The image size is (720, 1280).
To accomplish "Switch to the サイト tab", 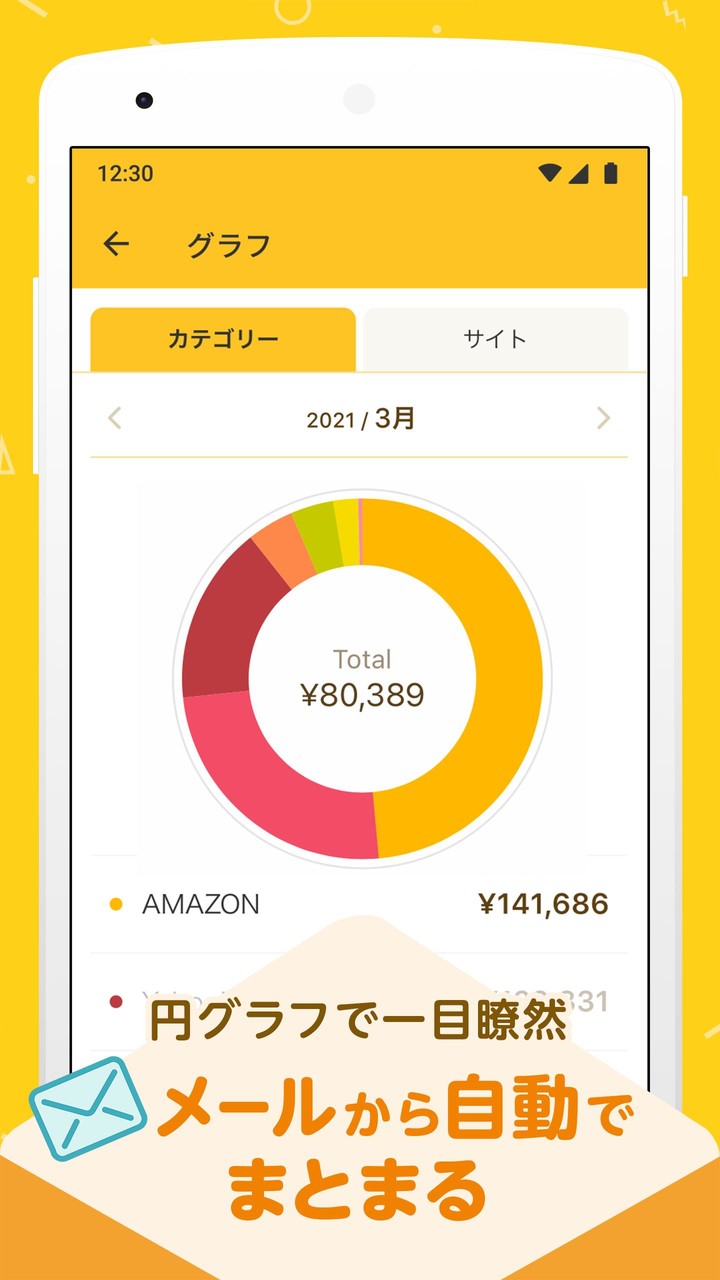I will point(495,339).
